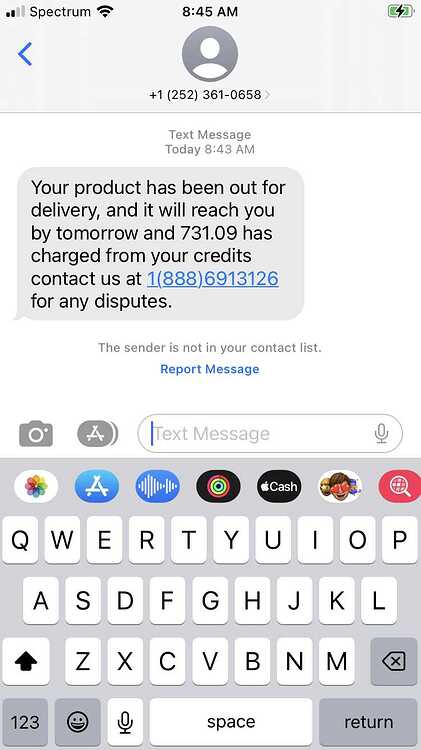The width and height of the screenshot is (421, 750).
Task: Open the emoji keyboard
Action: (x=78, y=722)
